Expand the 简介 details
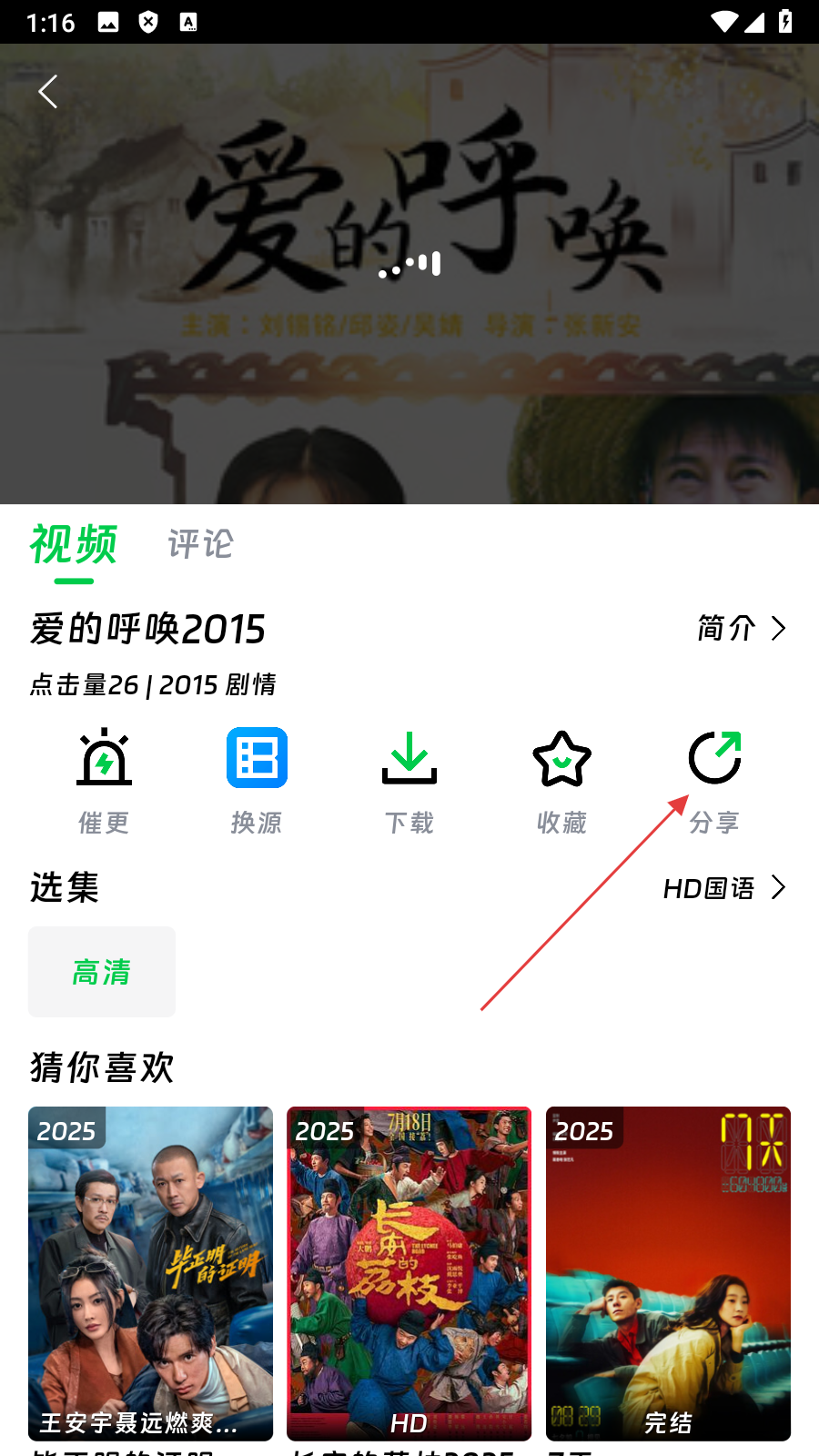The image size is (819, 1456). [741, 628]
